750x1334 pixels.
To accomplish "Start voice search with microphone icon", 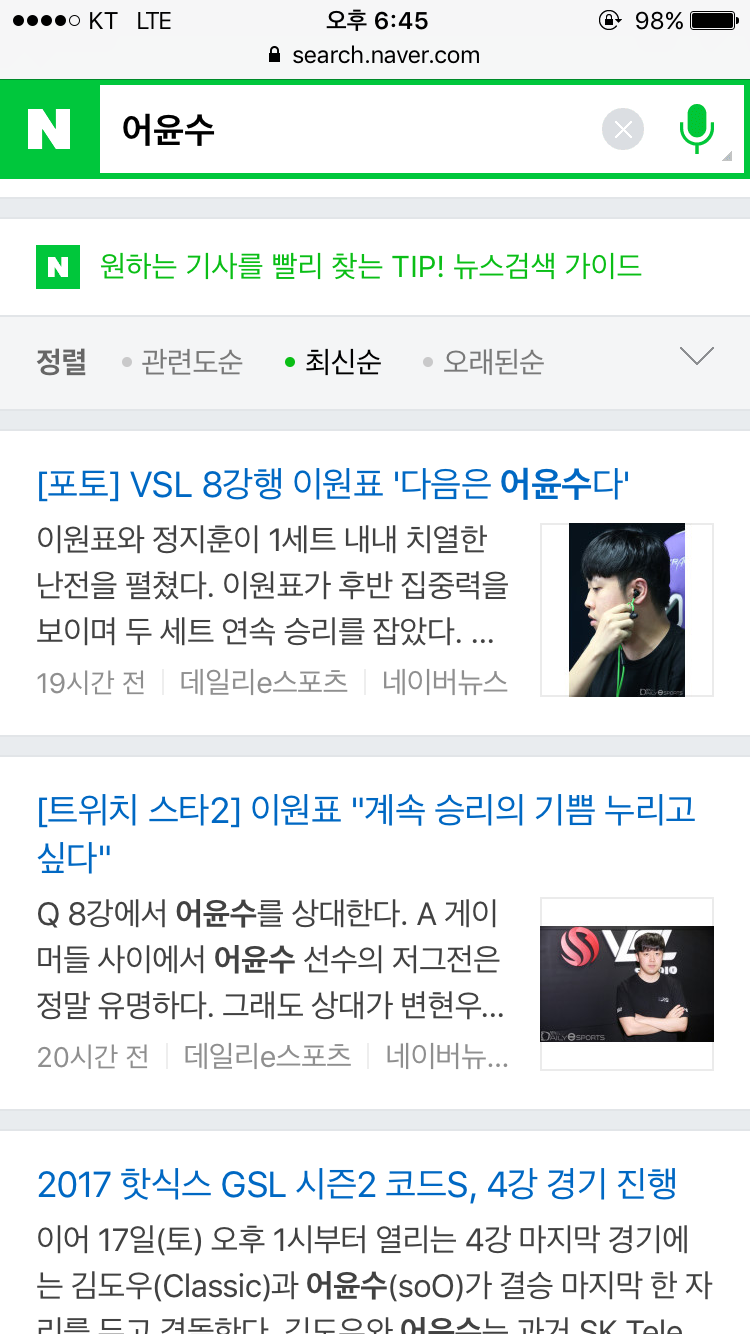I will tap(697, 129).
